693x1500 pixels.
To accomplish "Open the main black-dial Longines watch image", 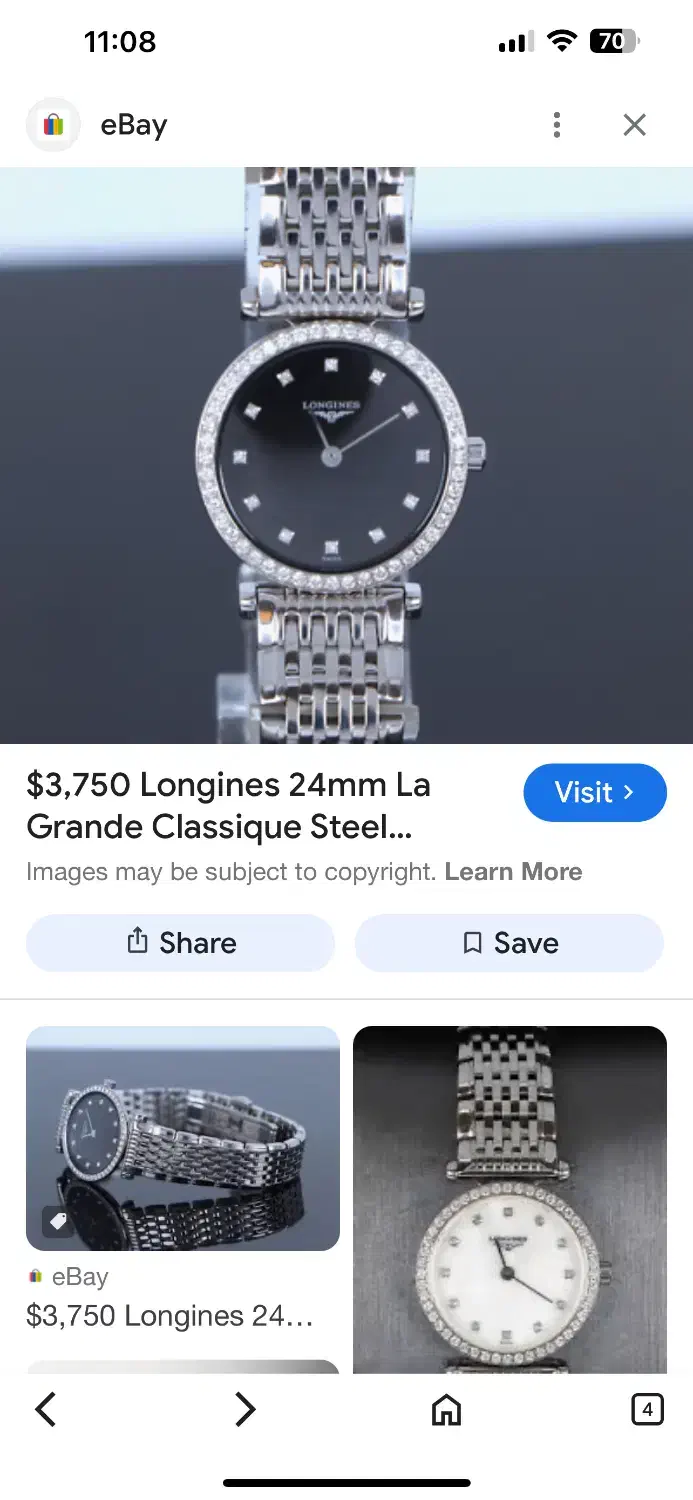I will [346, 455].
